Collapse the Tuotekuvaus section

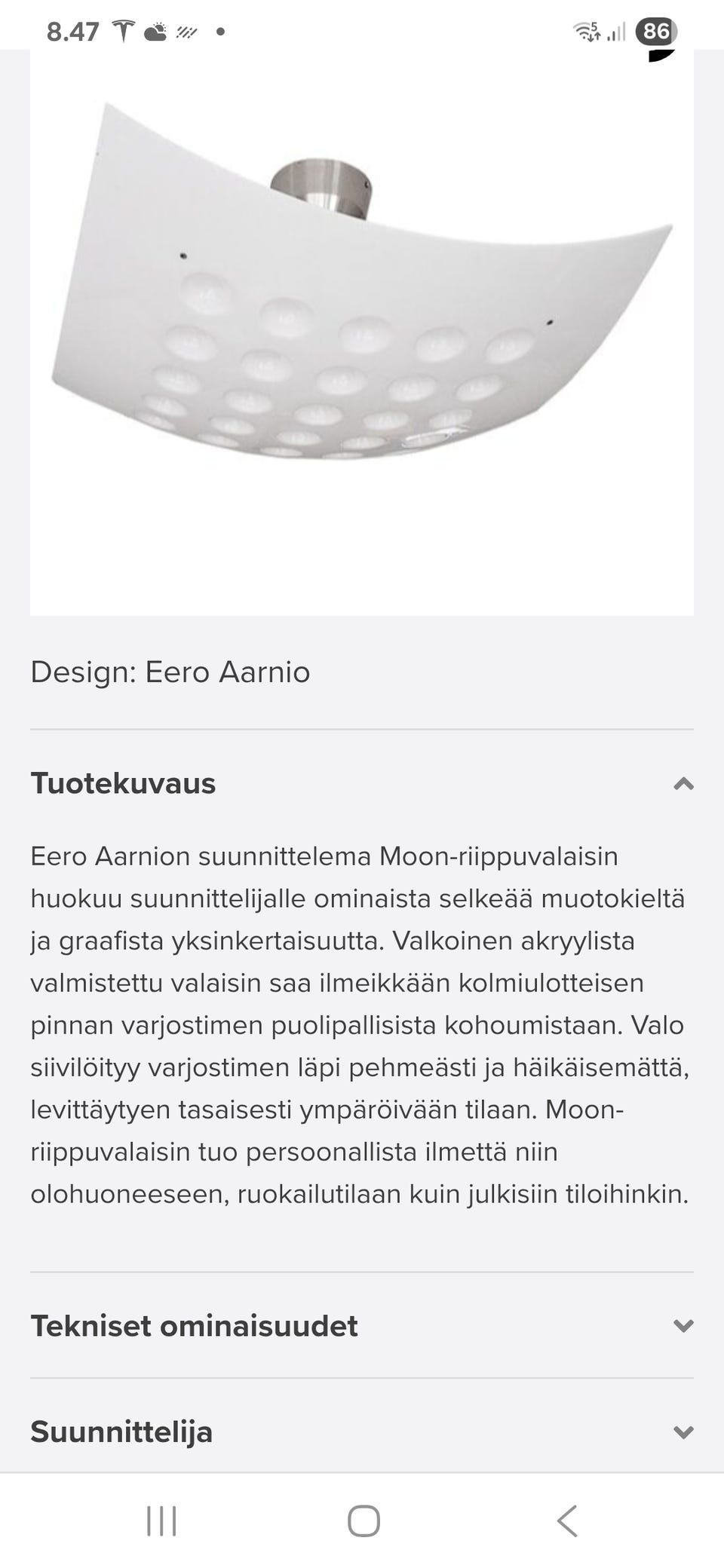pos(683,784)
